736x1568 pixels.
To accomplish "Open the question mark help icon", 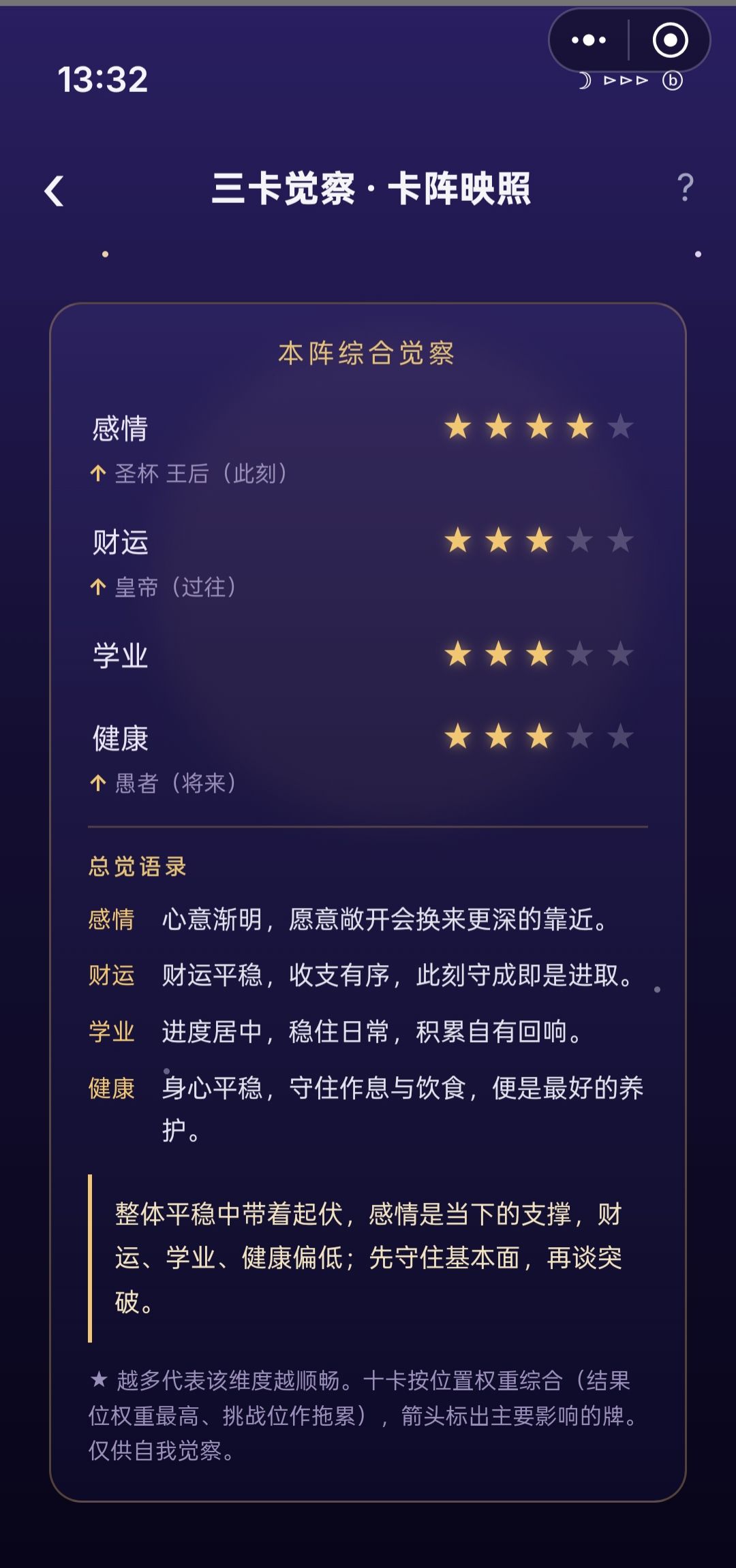I will pos(686,187).
